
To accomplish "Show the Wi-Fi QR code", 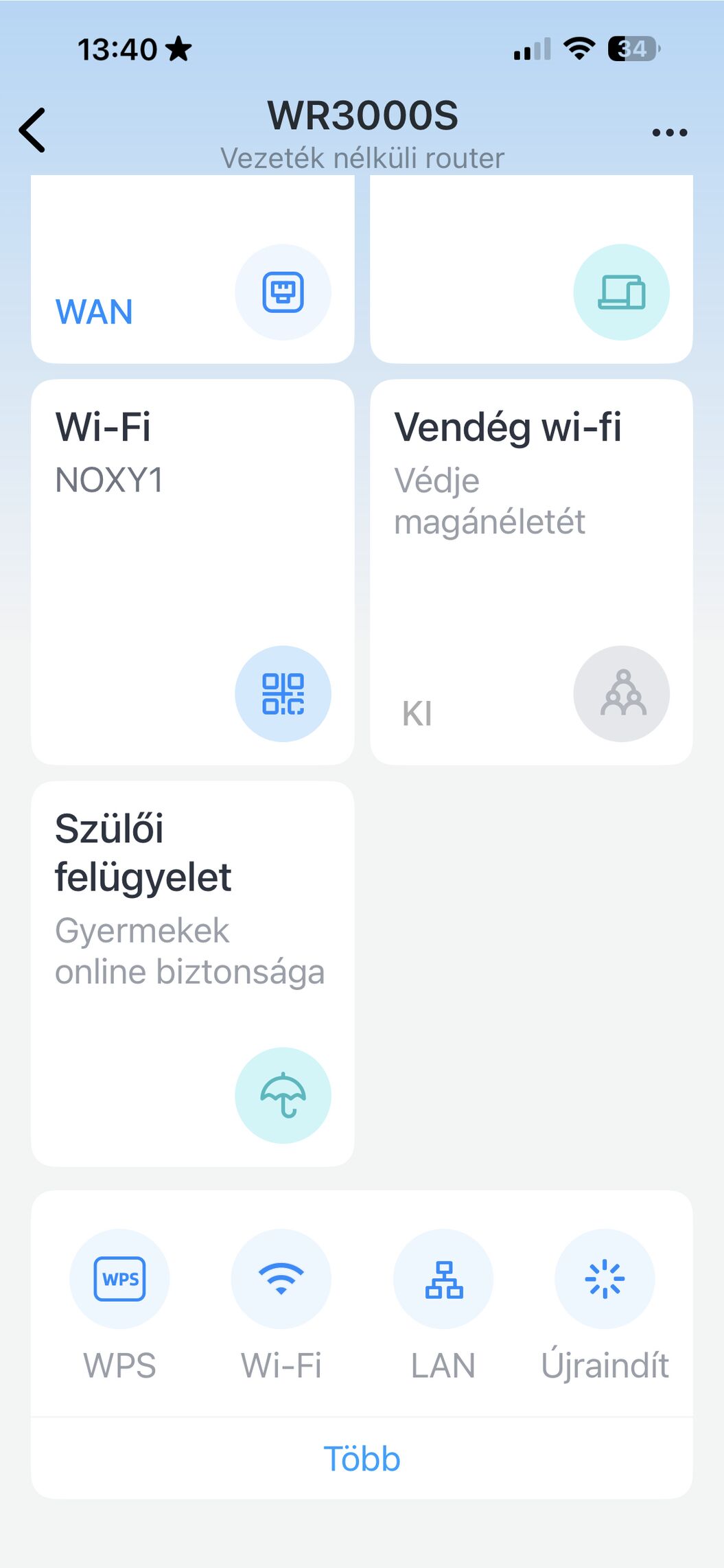I will [283, 693].
